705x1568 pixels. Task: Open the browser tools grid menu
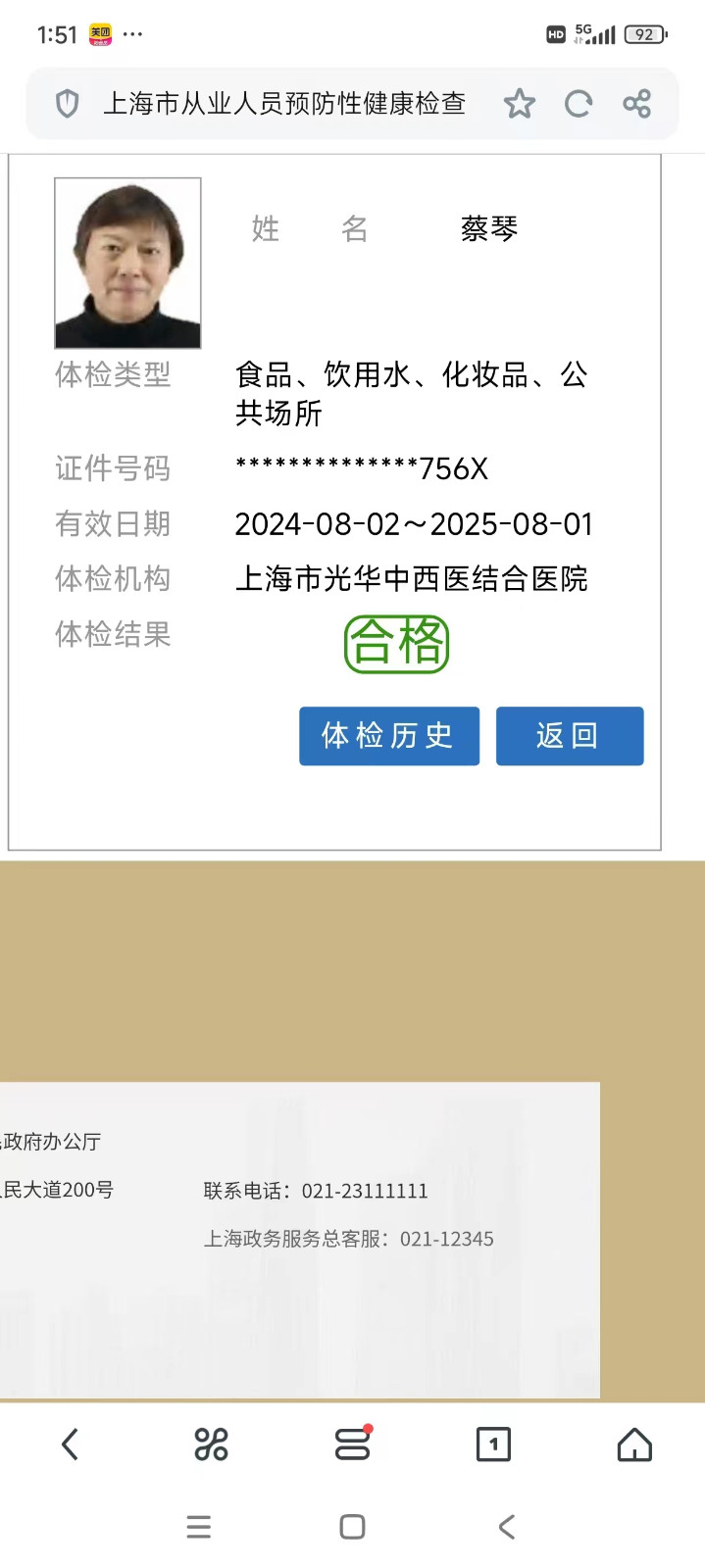click(211, 1444)
